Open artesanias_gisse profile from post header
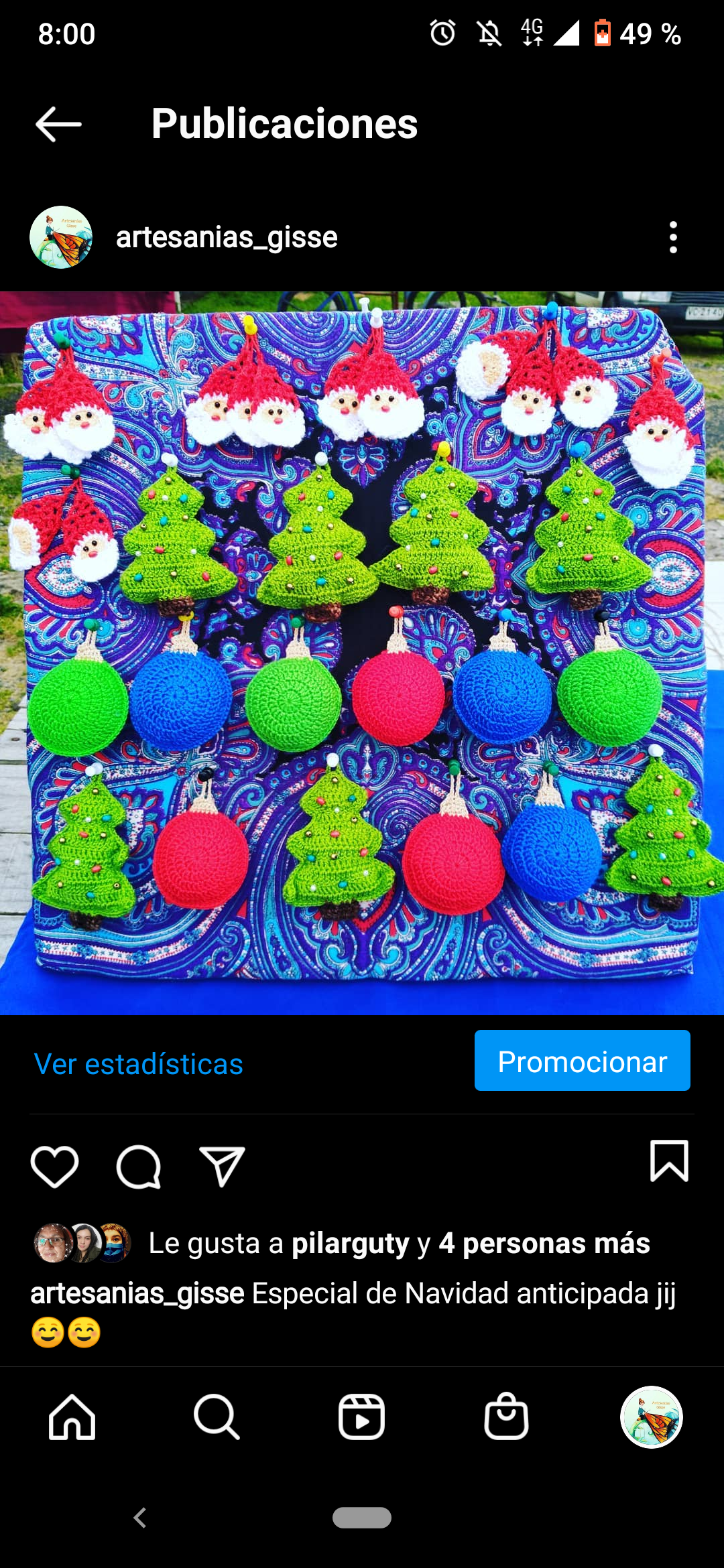The height and width of the screenshot is (1568, 724). [x=227, y=237]
